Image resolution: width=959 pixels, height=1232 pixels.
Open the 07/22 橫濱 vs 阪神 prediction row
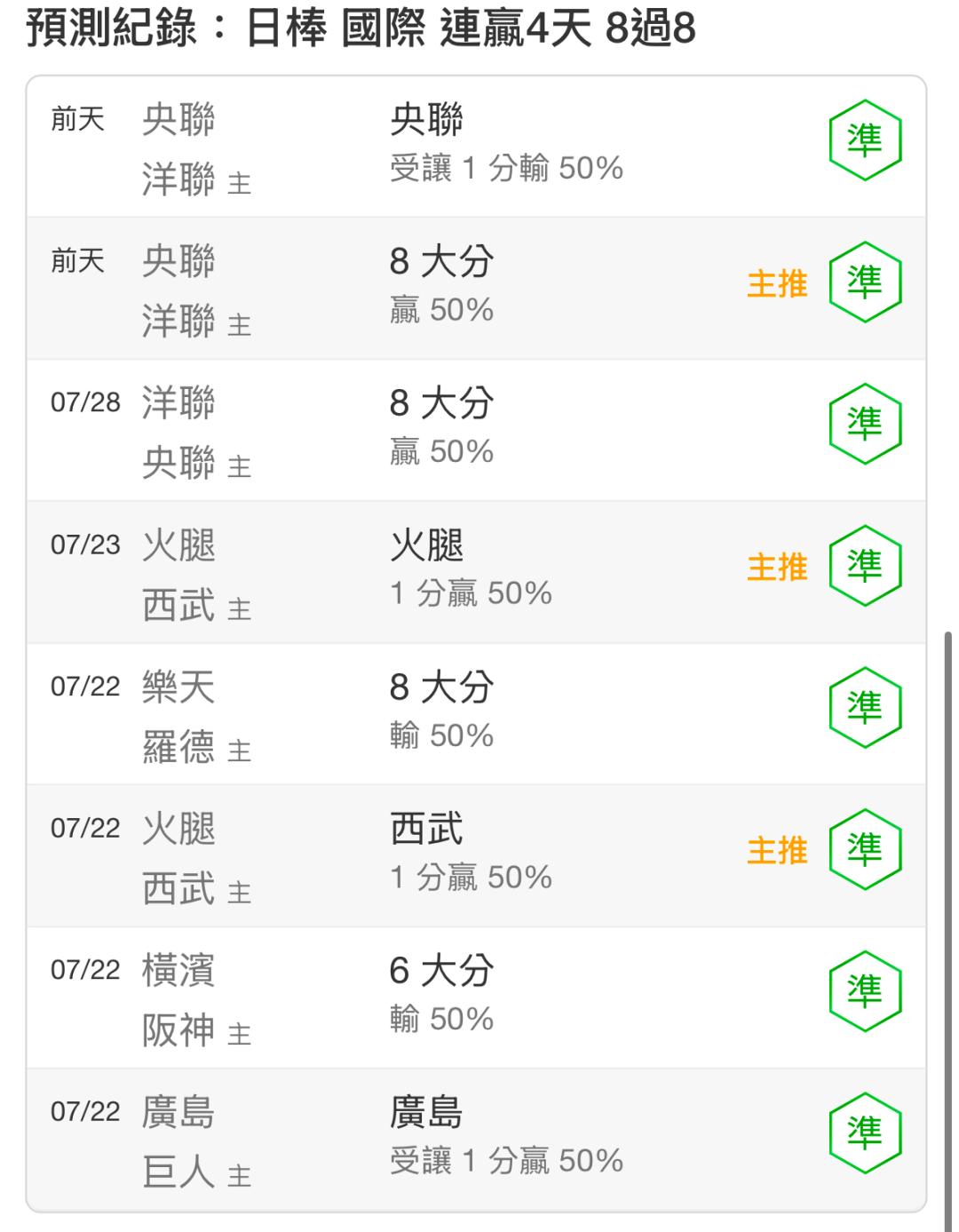(476, 998)
